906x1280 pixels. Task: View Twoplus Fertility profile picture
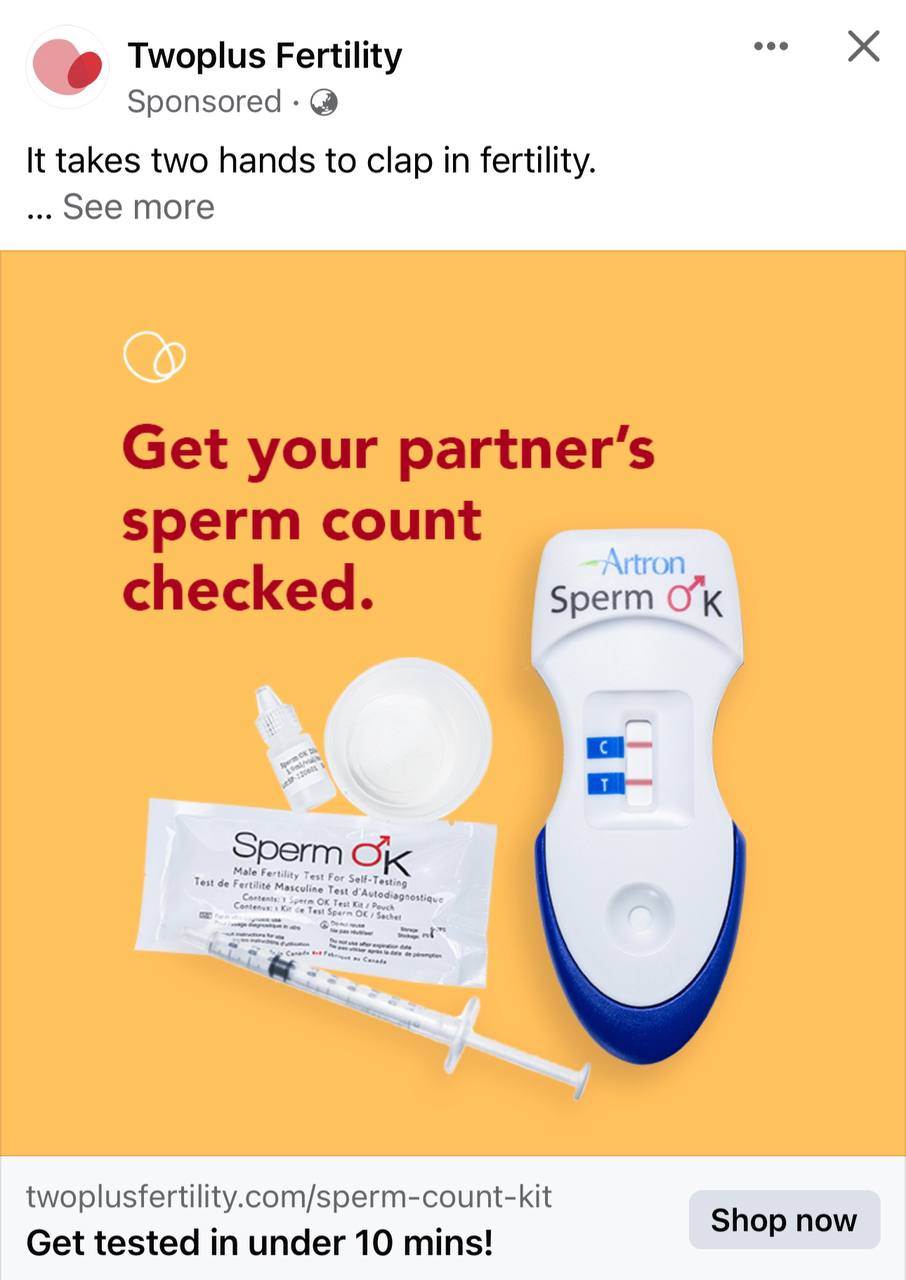pyautogui.click(x=67, y=67)
